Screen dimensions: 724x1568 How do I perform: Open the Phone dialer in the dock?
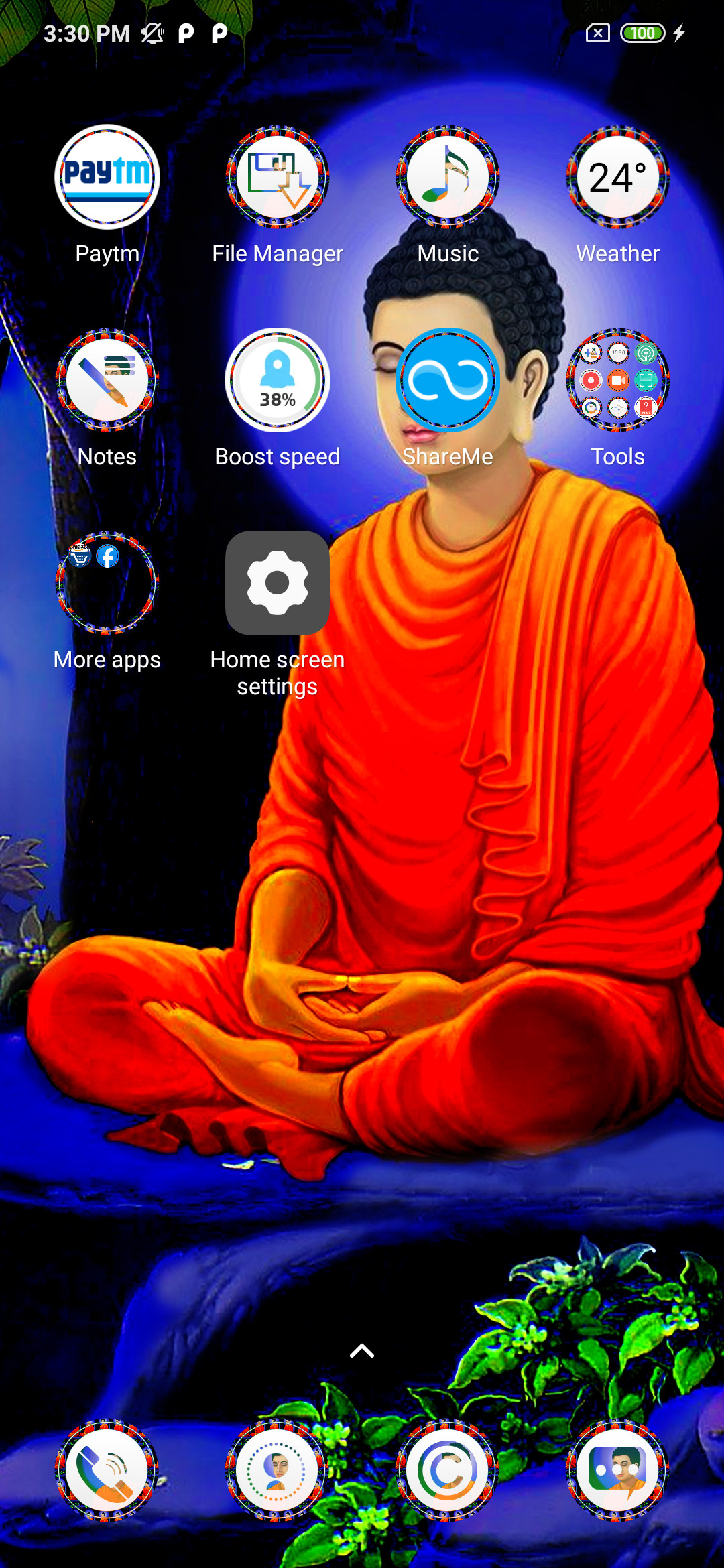pos(107,1470)
